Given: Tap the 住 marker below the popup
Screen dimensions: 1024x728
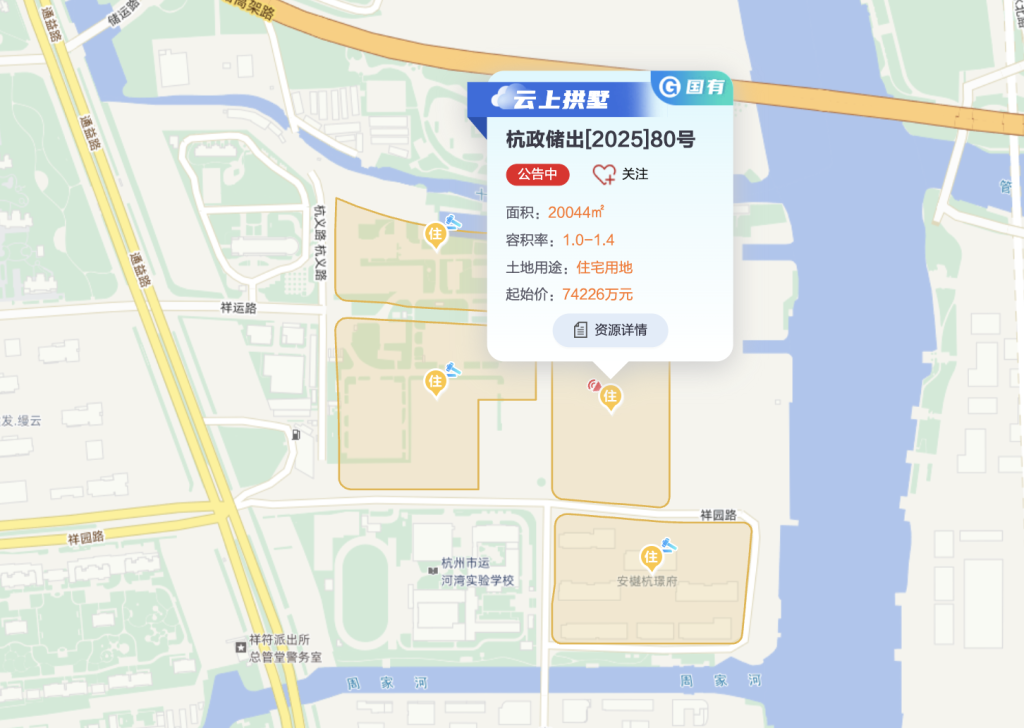Looking at the screenshot, I should [610, 397].
